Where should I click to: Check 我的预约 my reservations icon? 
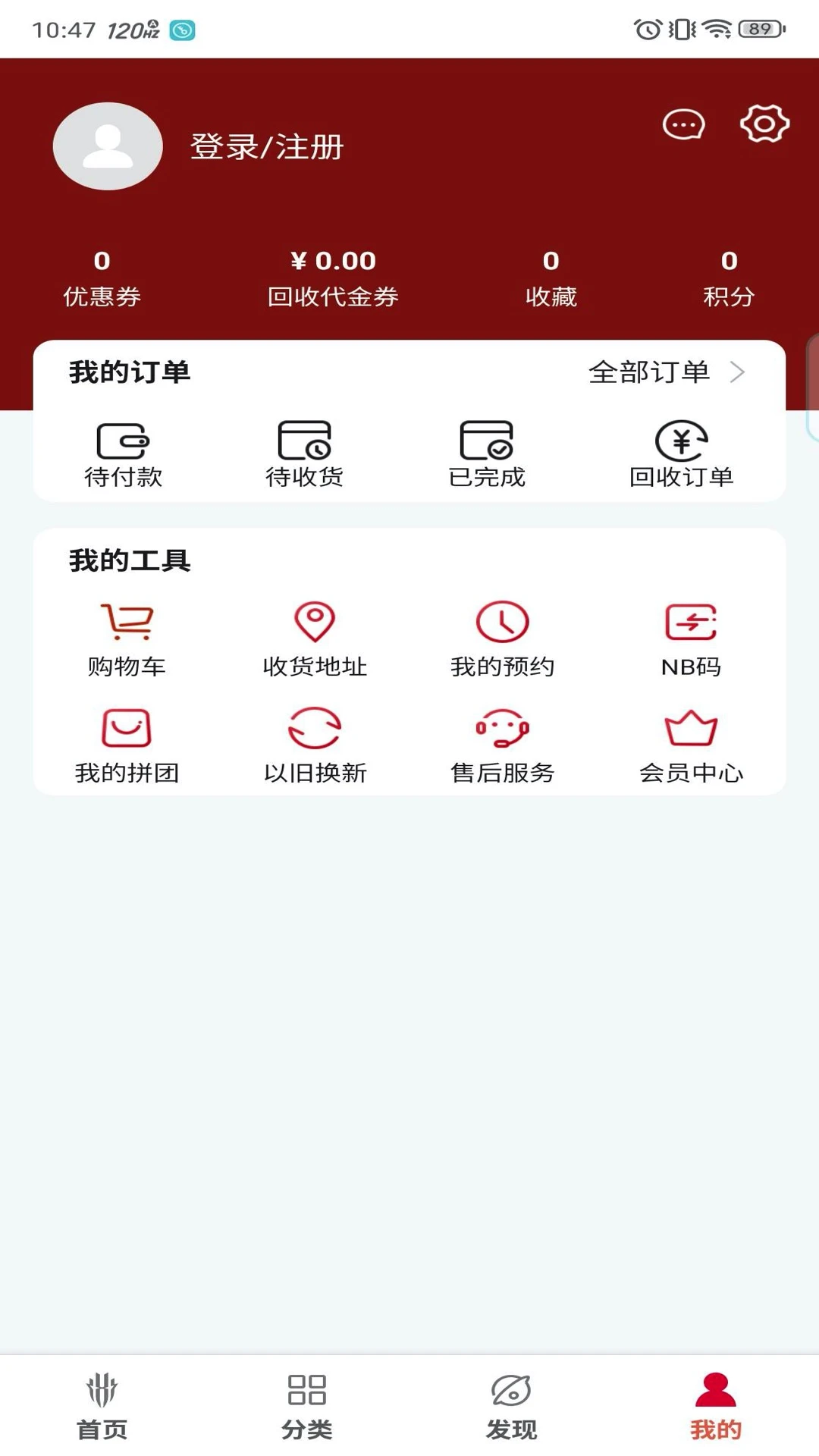click(500, 637)
